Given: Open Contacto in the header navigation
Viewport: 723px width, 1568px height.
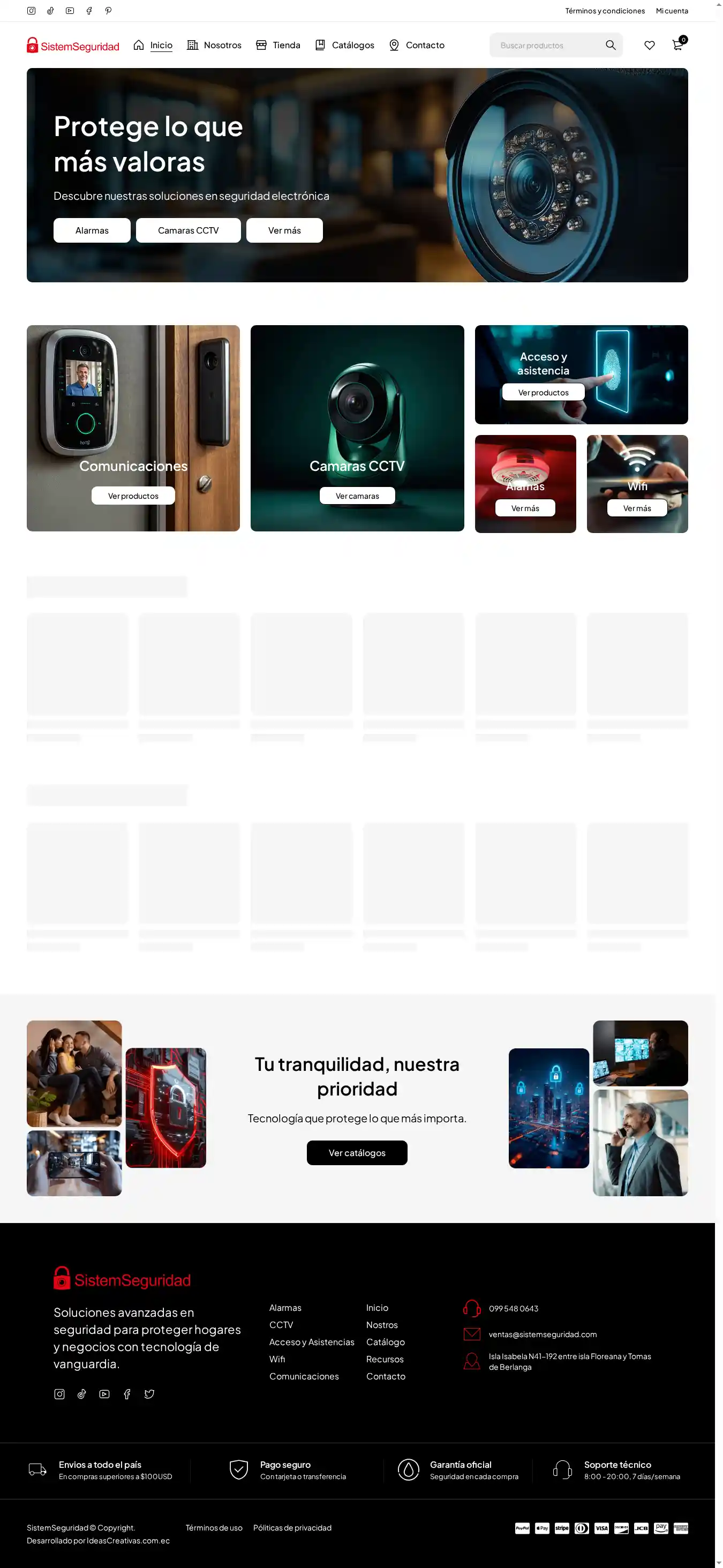Looking at the screenshot, I should pyautogui.click(x=417, y=45).
